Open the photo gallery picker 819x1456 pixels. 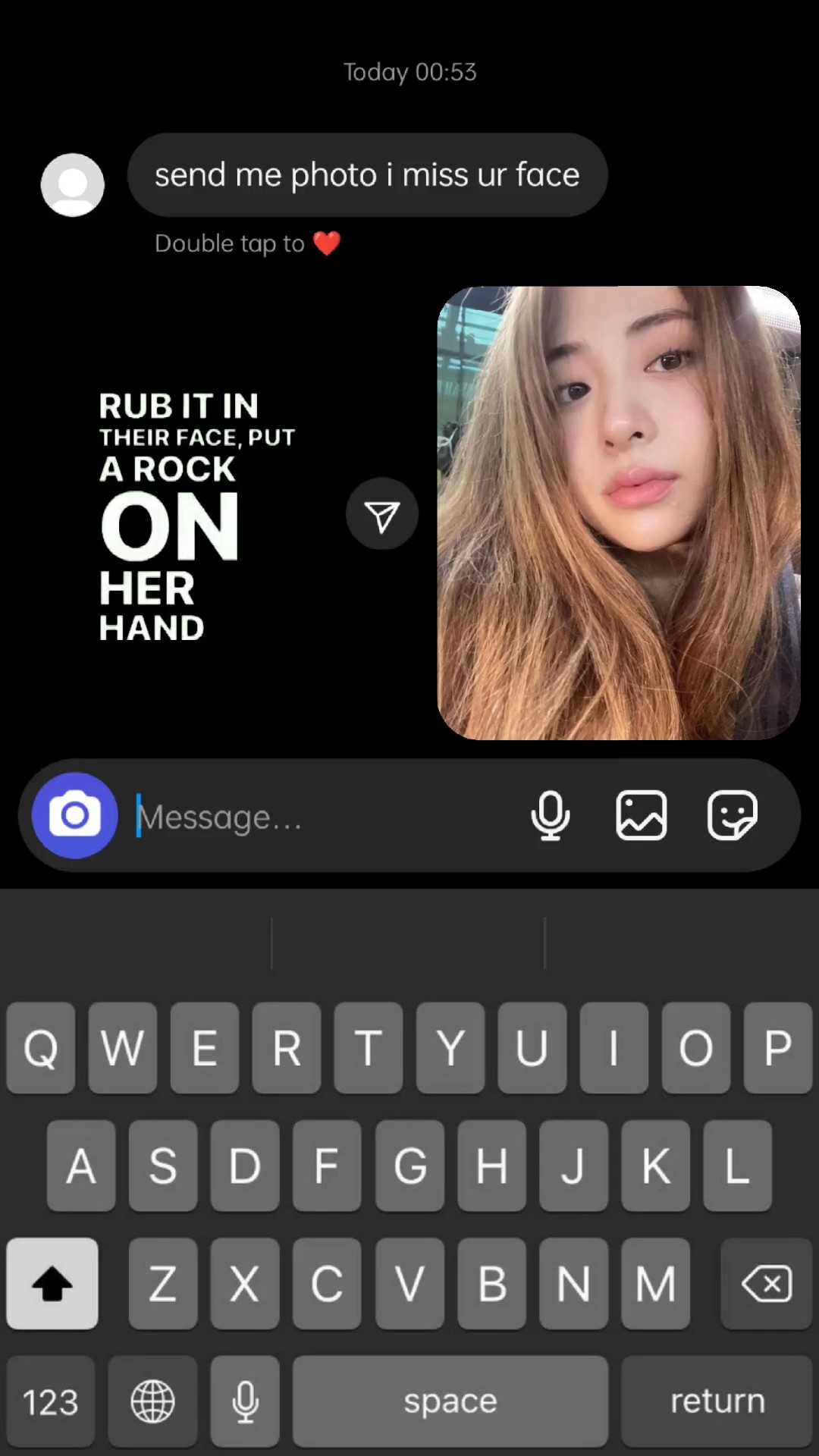[x=642, y=816]
